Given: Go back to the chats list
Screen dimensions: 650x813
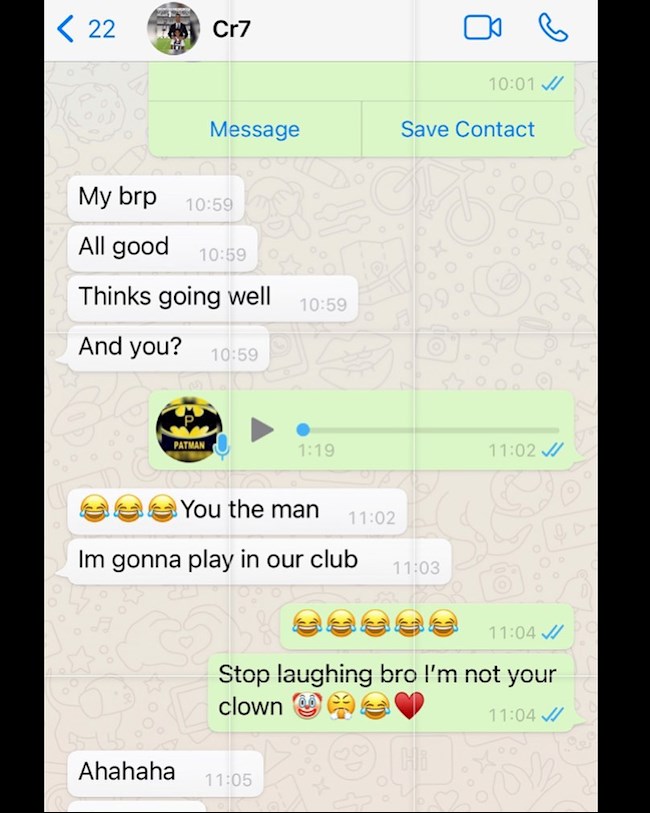Looking at the screenshot, I should [84, 29].
